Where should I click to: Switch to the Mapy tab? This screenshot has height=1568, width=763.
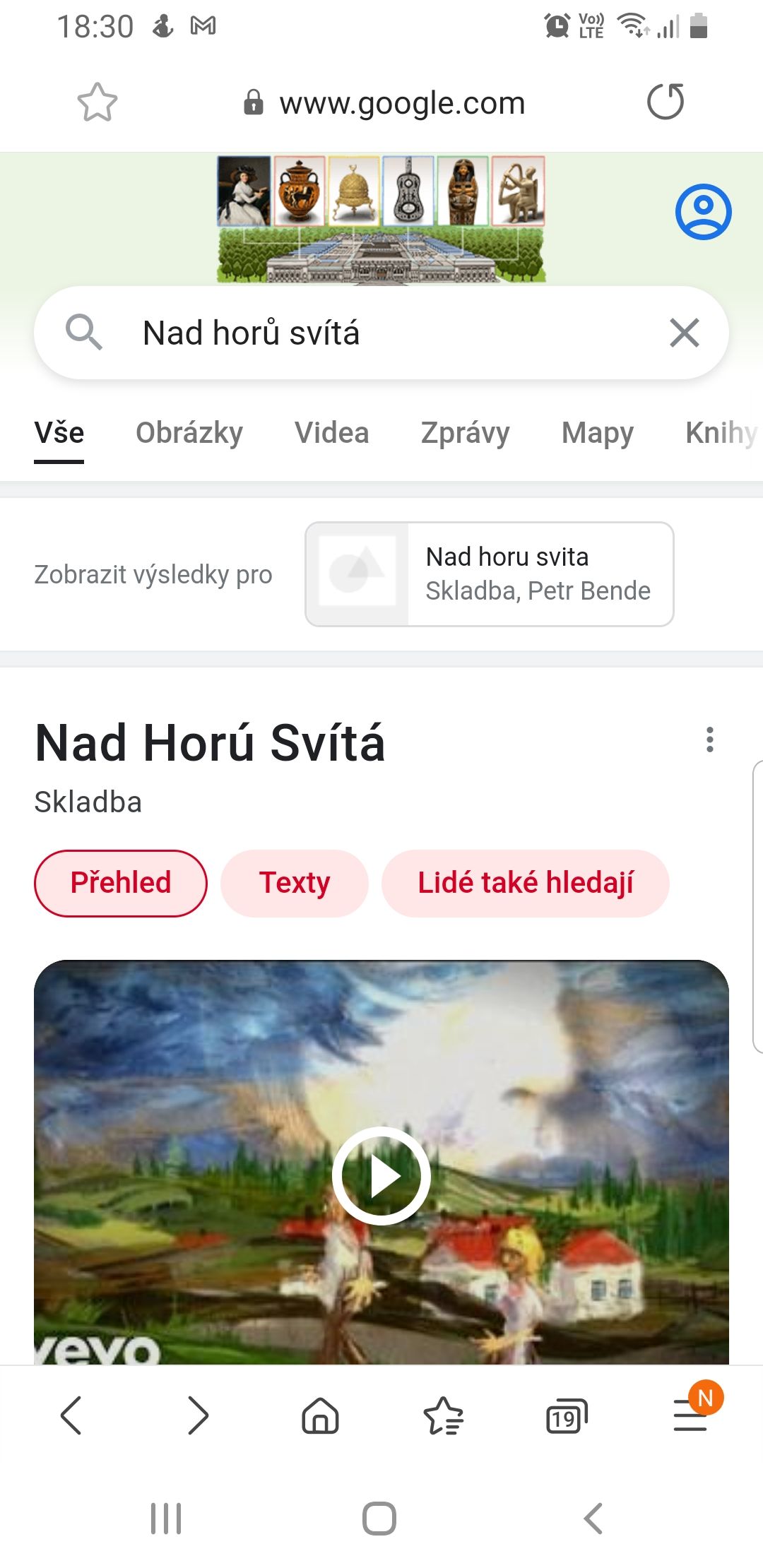click(x=597, y=433)
